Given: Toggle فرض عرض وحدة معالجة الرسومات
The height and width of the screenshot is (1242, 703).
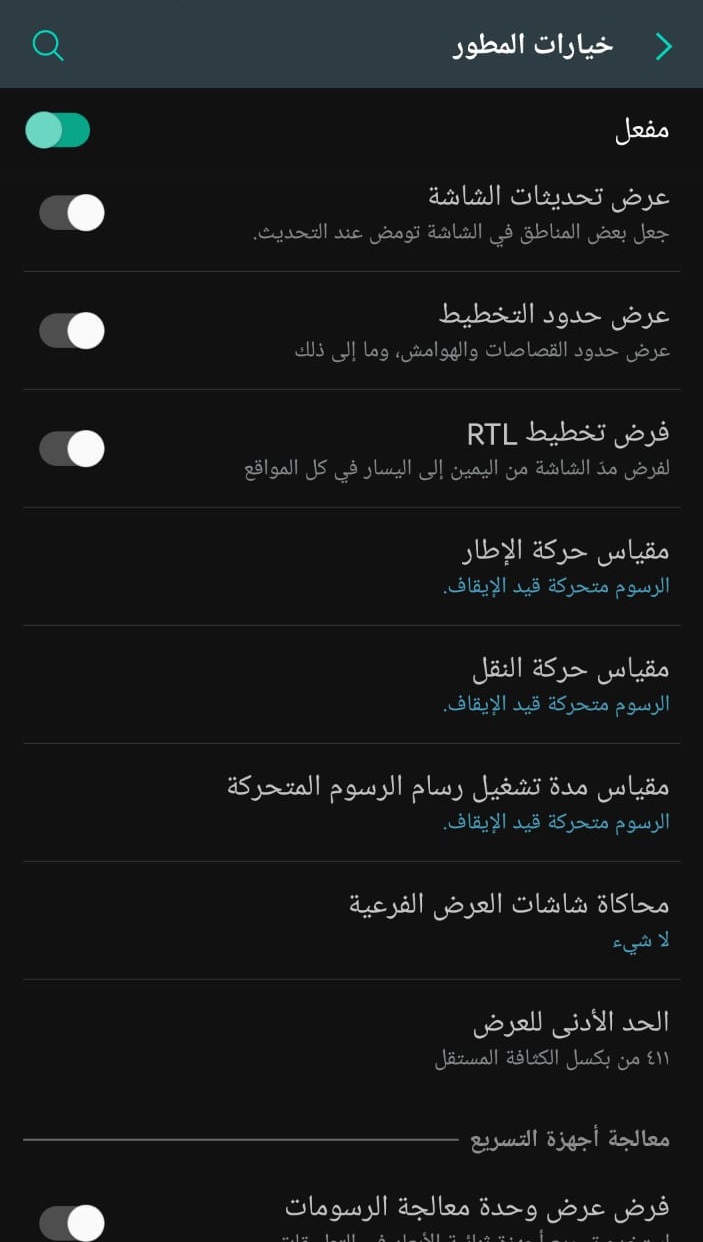Looking at the screenshot, I should 72,1223.
